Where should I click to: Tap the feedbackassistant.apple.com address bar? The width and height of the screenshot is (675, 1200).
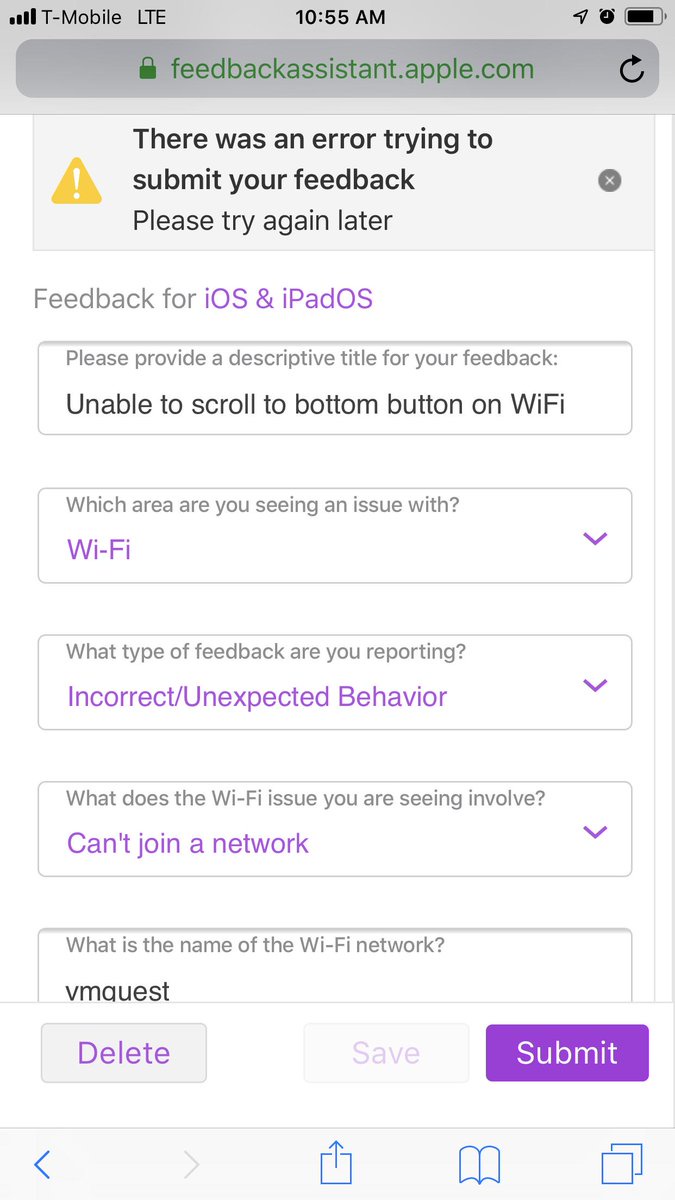click(x=335, y=69)
